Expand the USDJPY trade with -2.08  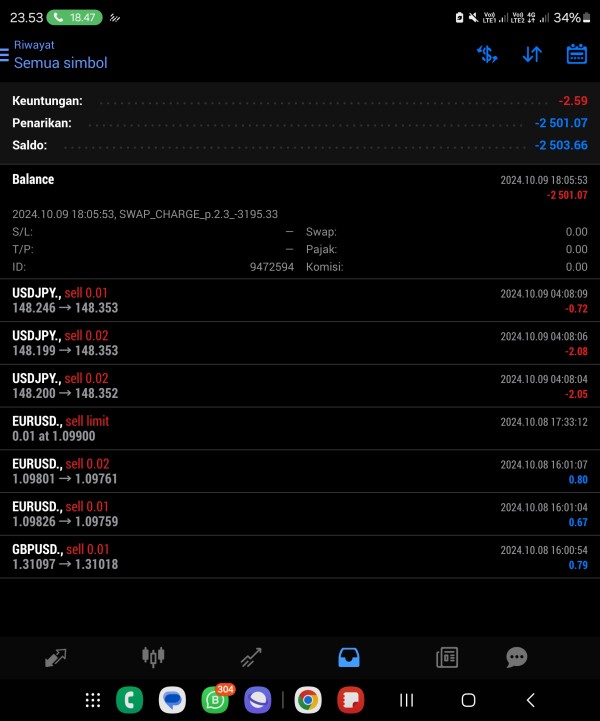(x=300, y=343)
